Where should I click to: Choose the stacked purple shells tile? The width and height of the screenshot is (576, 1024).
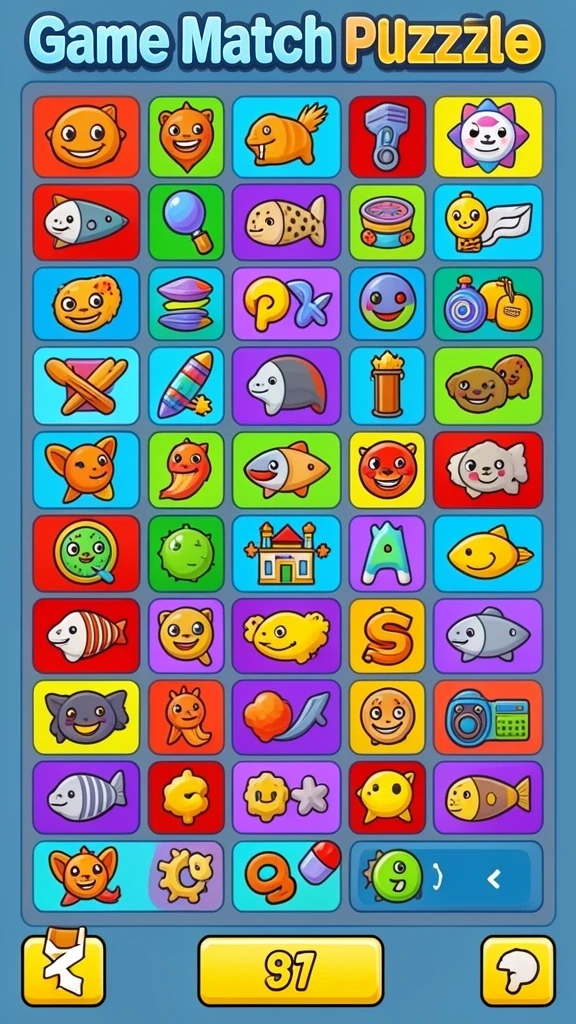[186, 304]
